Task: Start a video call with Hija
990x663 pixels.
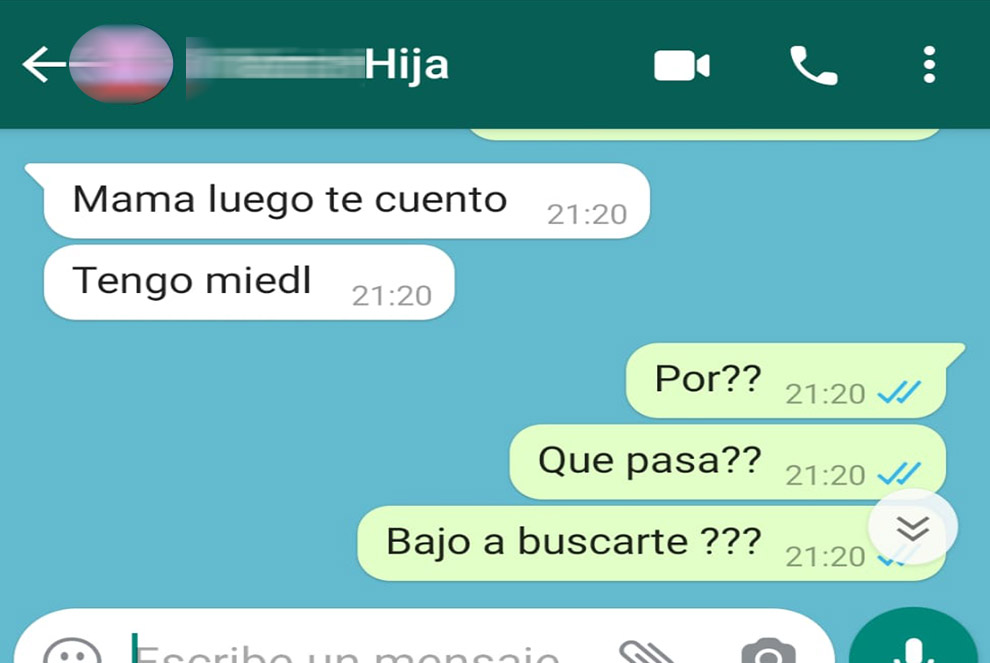Action: point(682,66)
